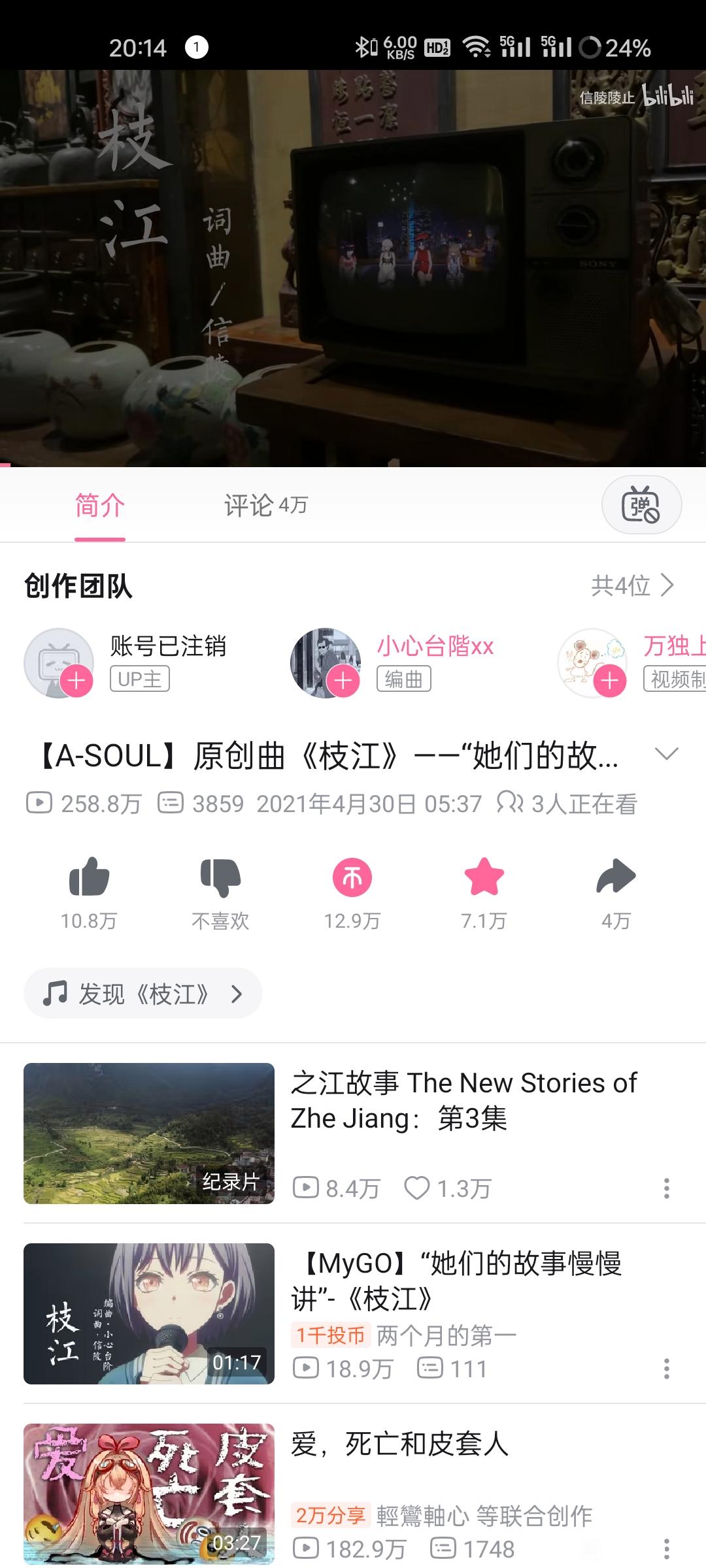706x1568 pixels.
Task: Toggle the danmaku (弹) button
Action: click(641, 505)
